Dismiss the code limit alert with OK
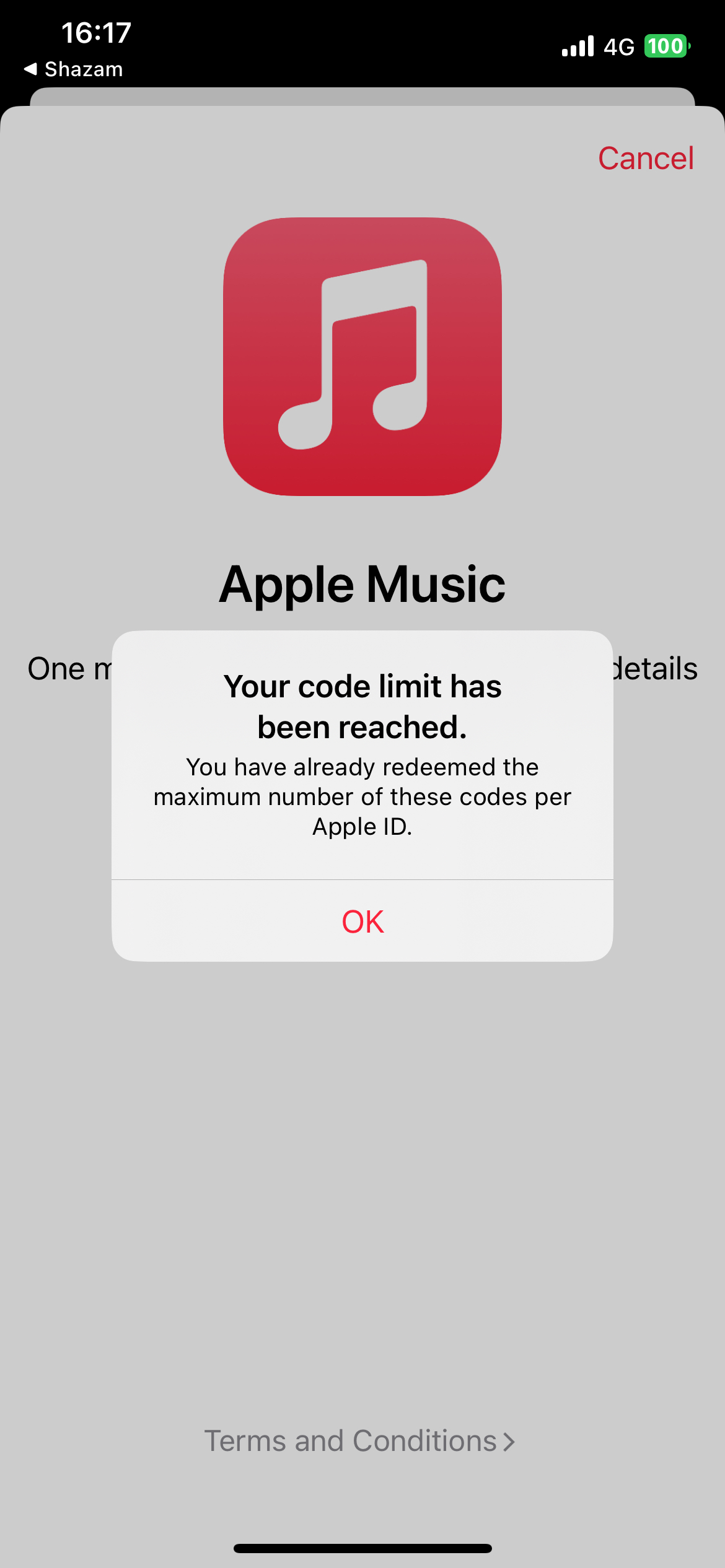This screenshot has width=725, height=1568. pyautogui.click(x=362, y=921)
